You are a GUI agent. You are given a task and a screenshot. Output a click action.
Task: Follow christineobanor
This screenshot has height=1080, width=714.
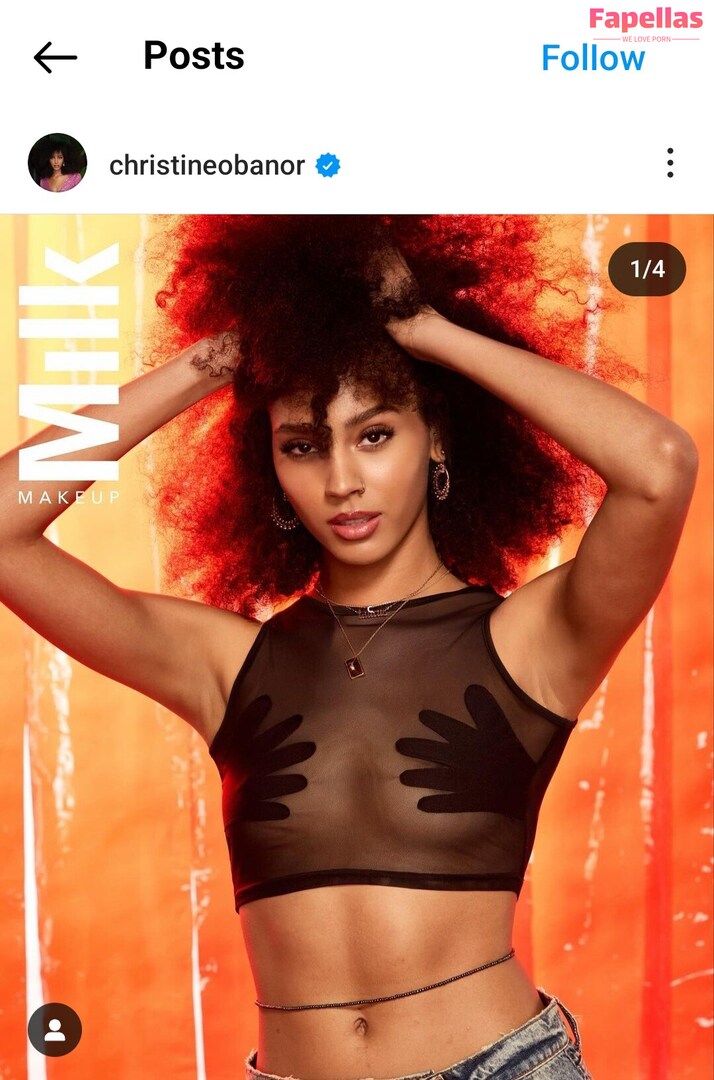[x=593, y=58]
